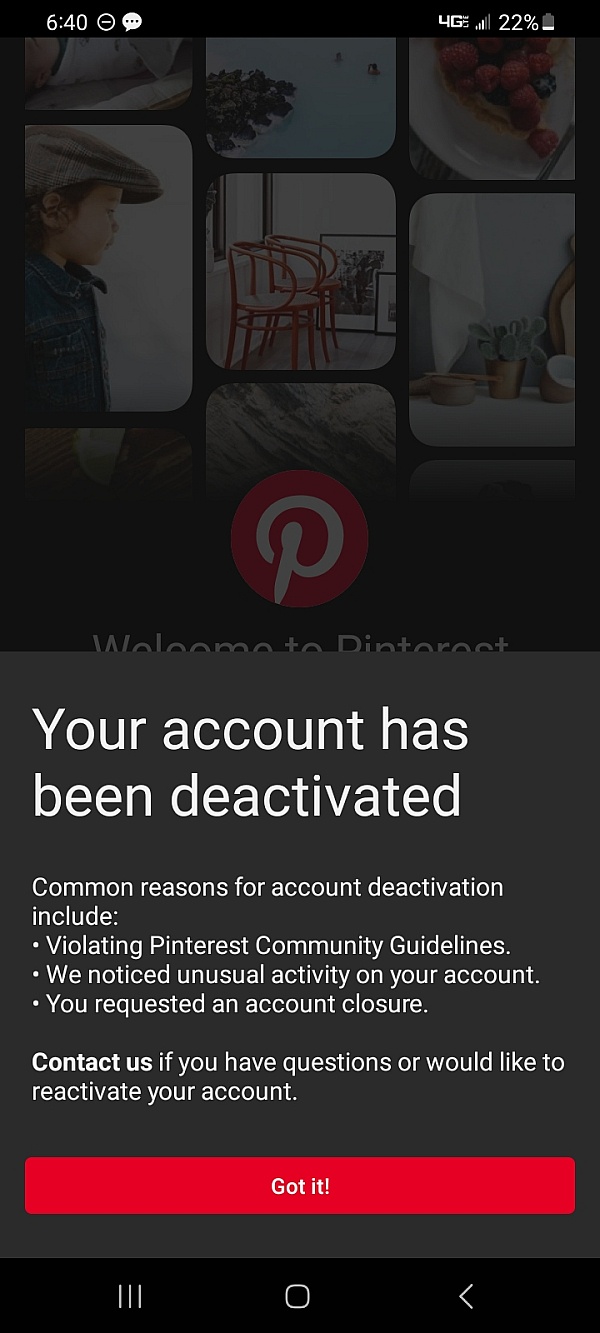Go back using system back button
This screenshot has height=1333, width=600.
pyautogui.click(x=465, y=1296)
